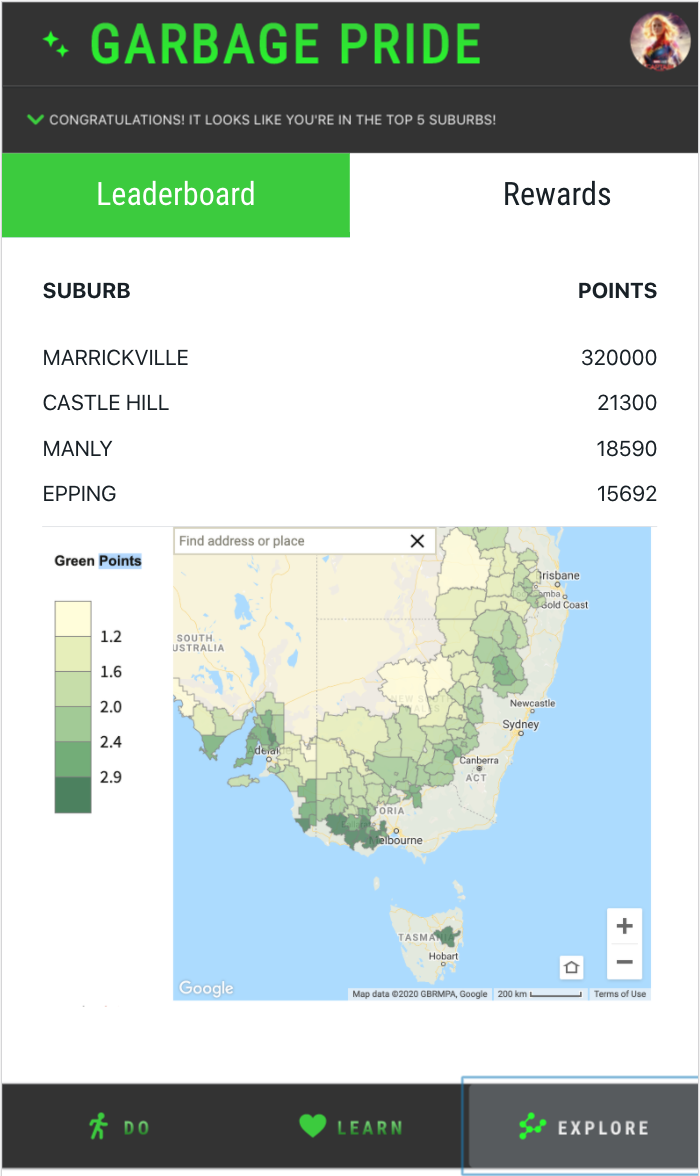This screenshot has height=1176, width=700.
Task: Clear the map search box
Action: pyautogui.click(x=418, y=541)
